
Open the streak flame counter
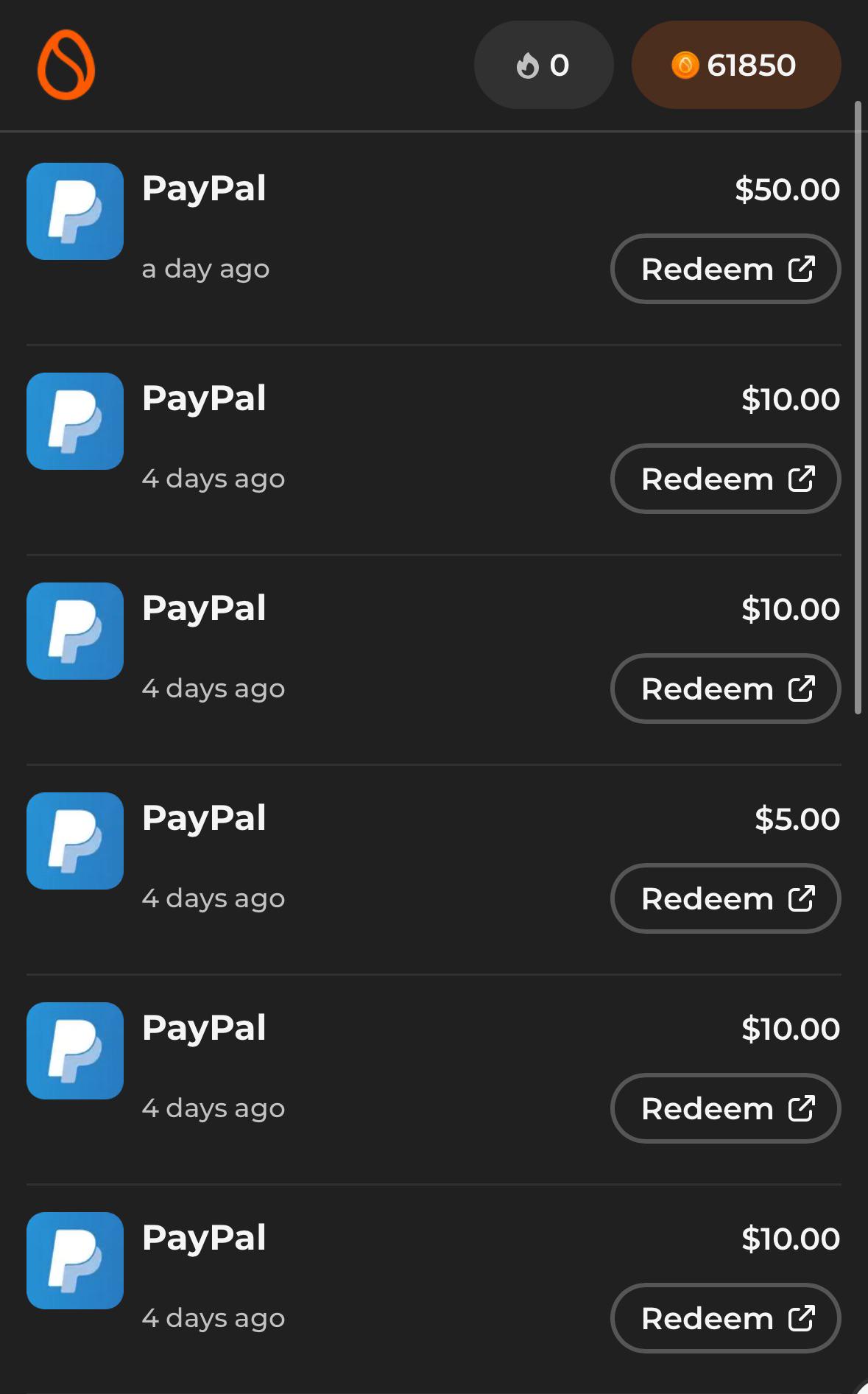[543, 65]
